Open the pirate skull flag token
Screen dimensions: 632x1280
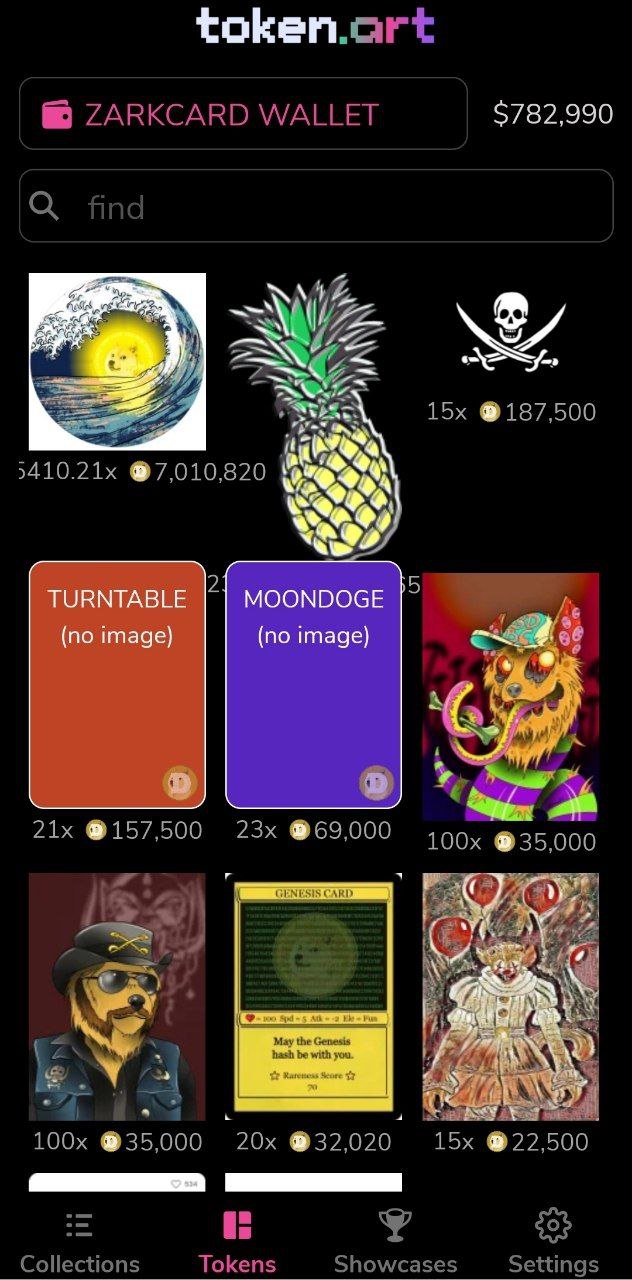511,332
